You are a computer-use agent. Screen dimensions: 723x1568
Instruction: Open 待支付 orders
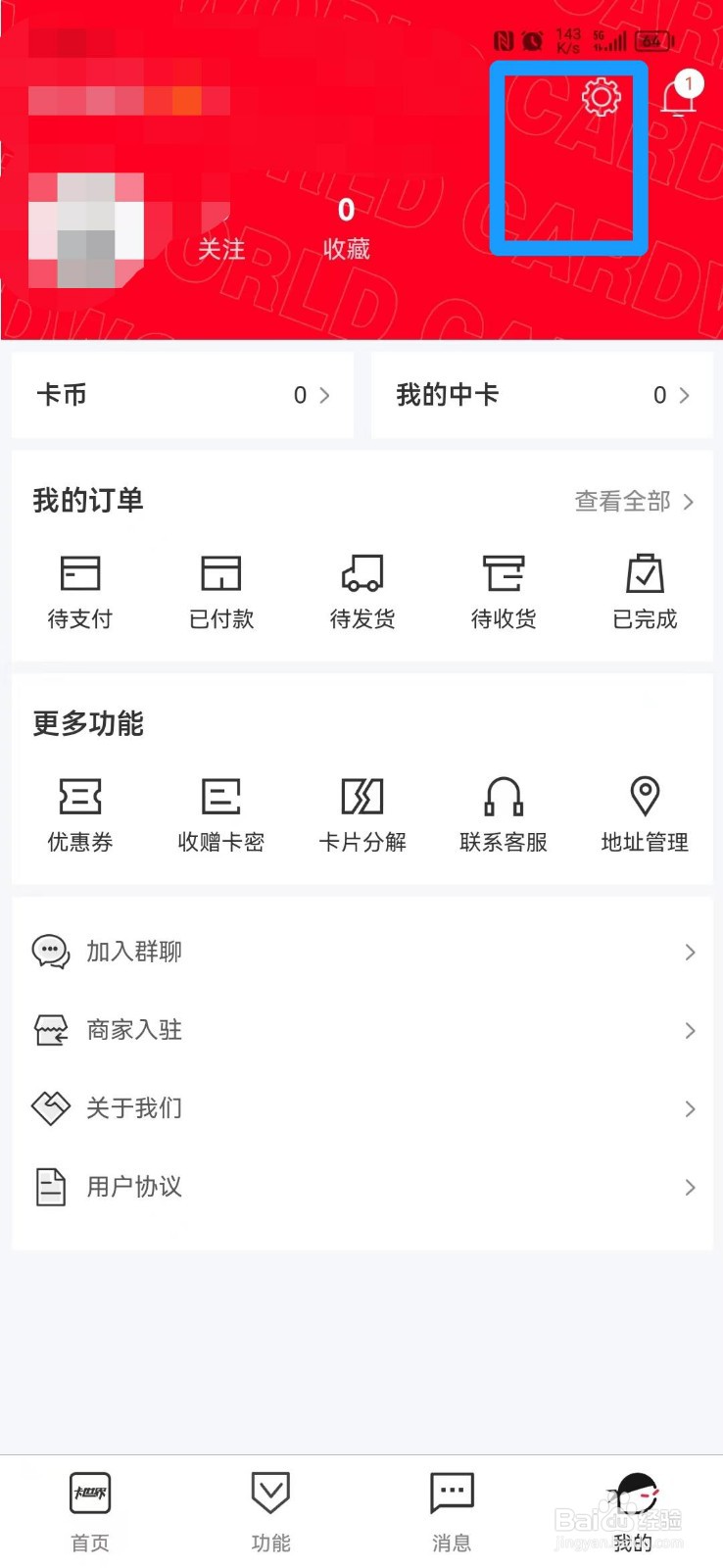point(80,591)
